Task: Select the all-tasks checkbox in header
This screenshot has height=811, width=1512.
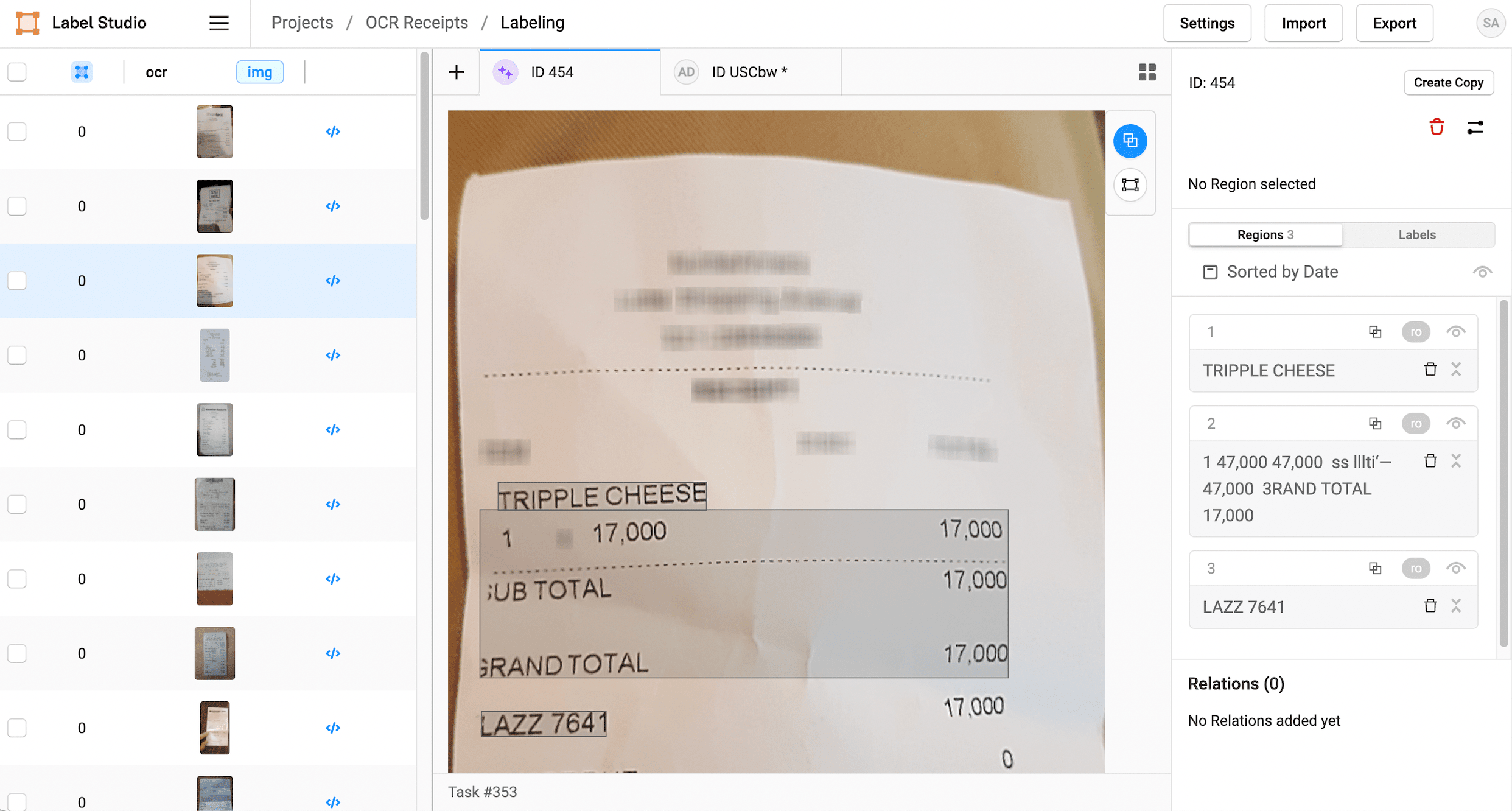Action: (17, 72)
